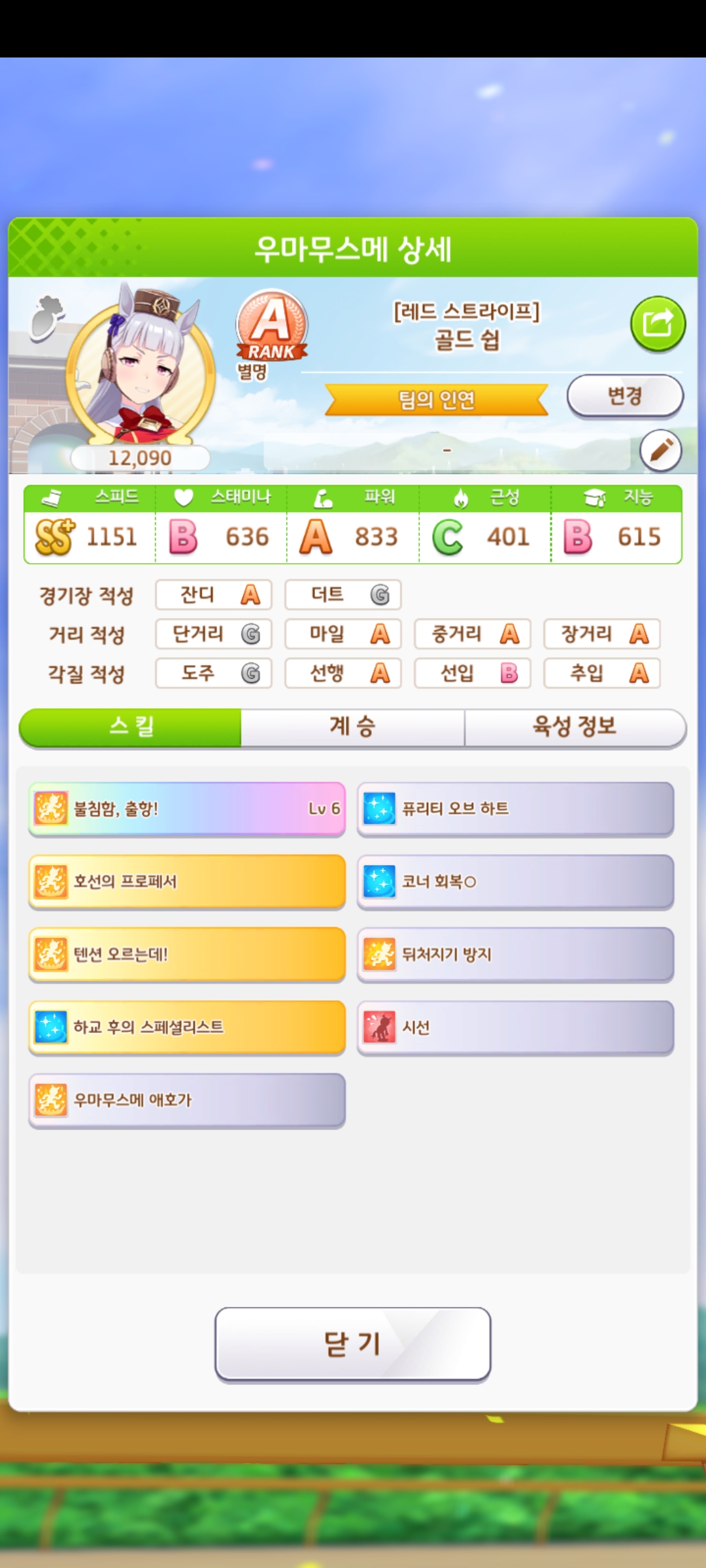This screenshot has width=706, height=1568.
Task: Open skill 불침함, 출항! details
Action: pyautogui.click(x=187, y=809)
